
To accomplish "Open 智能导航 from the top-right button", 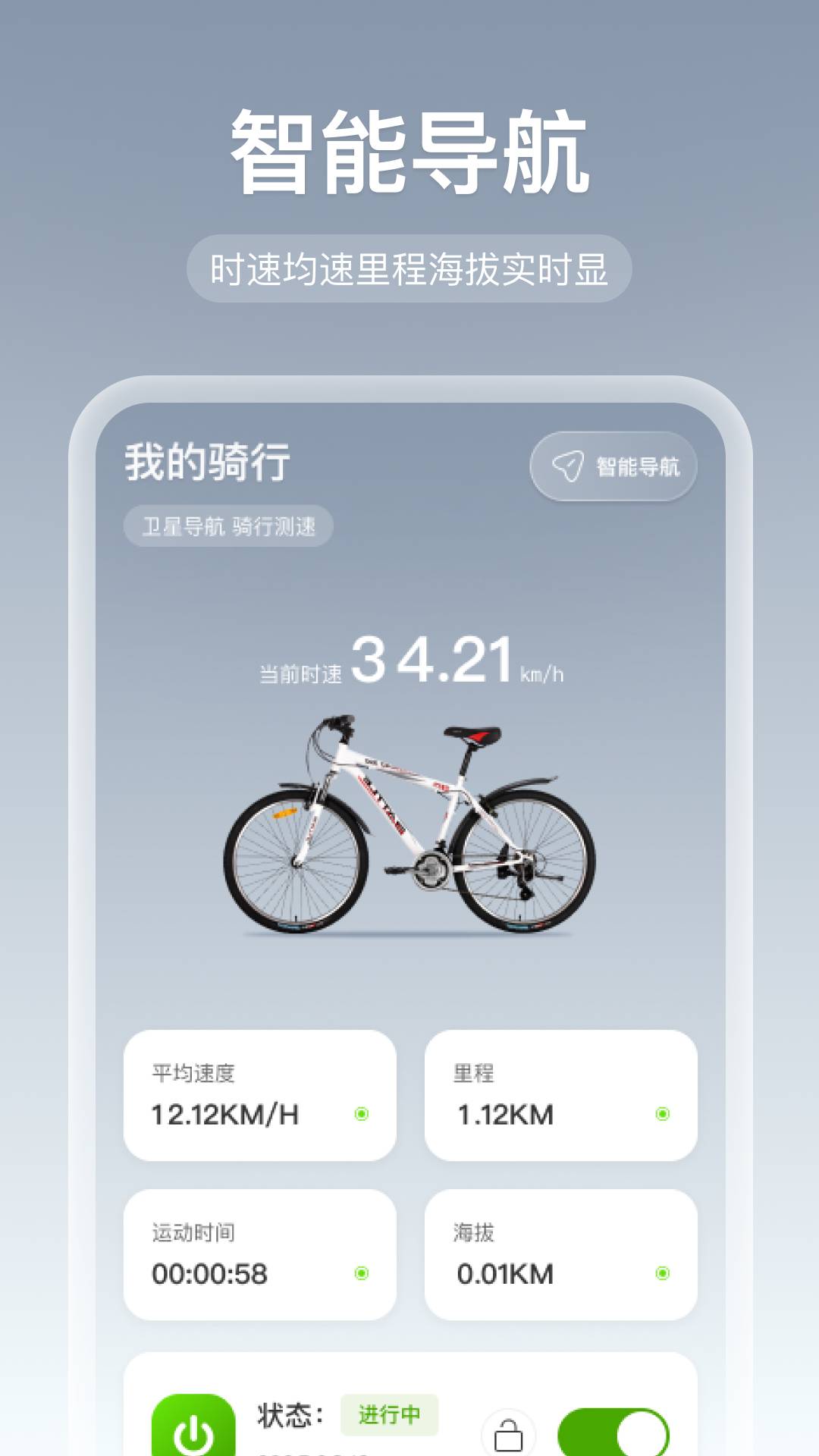I will pyautogui.click(x=614, y=468).
